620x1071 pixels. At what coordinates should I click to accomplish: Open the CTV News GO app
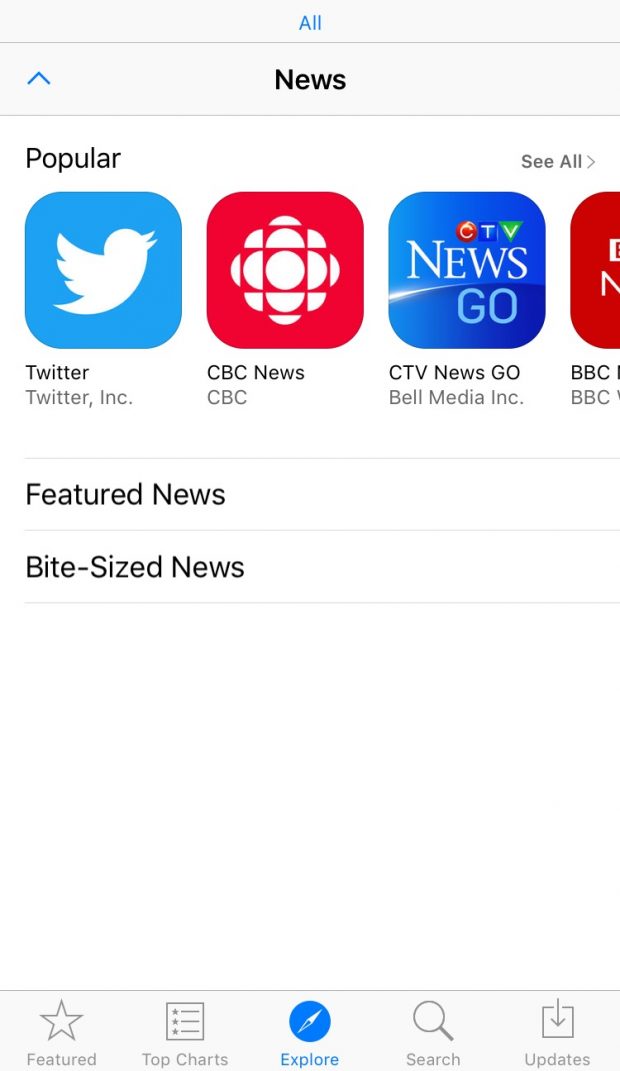(466, 270)
